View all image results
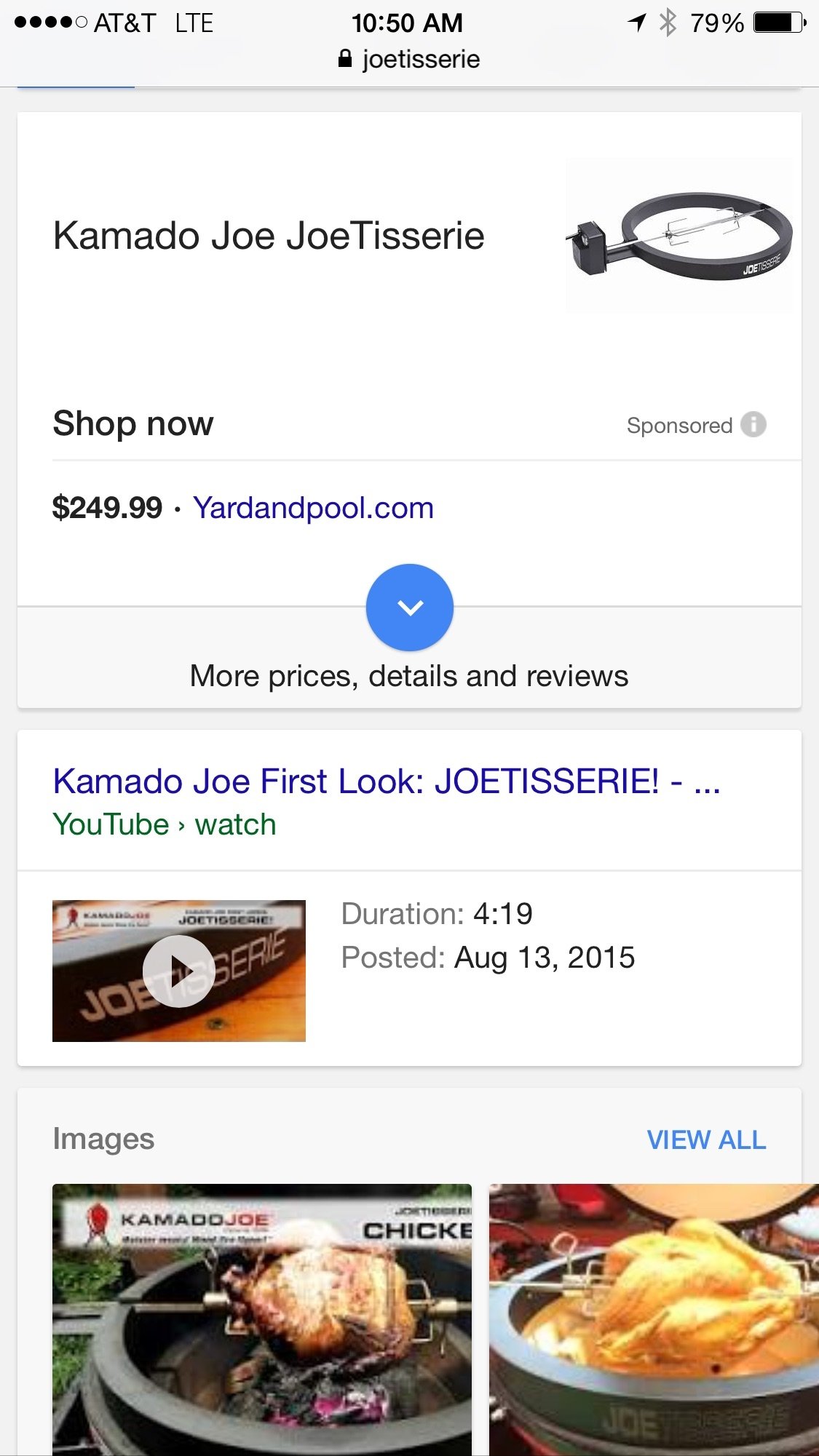Screen dimensions: 819x1456 706,1139
